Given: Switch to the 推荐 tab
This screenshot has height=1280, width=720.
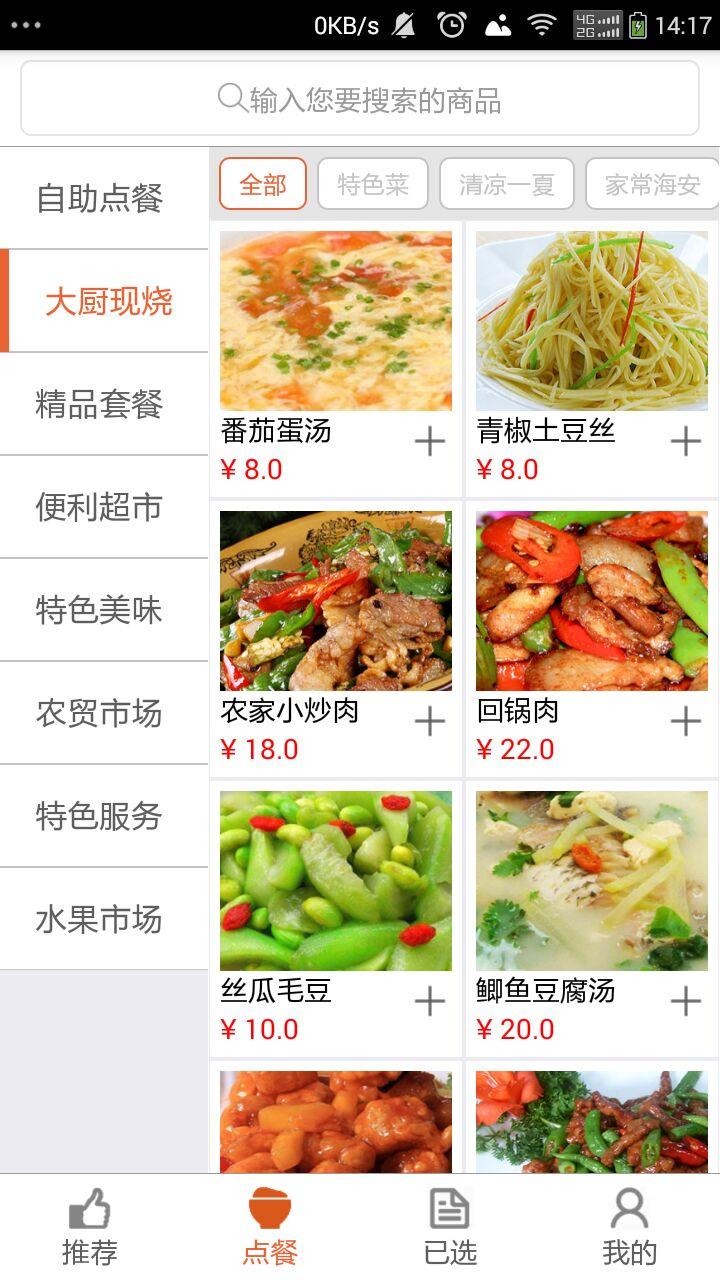Looking at the screenshot, I should tap(90, 1228).
